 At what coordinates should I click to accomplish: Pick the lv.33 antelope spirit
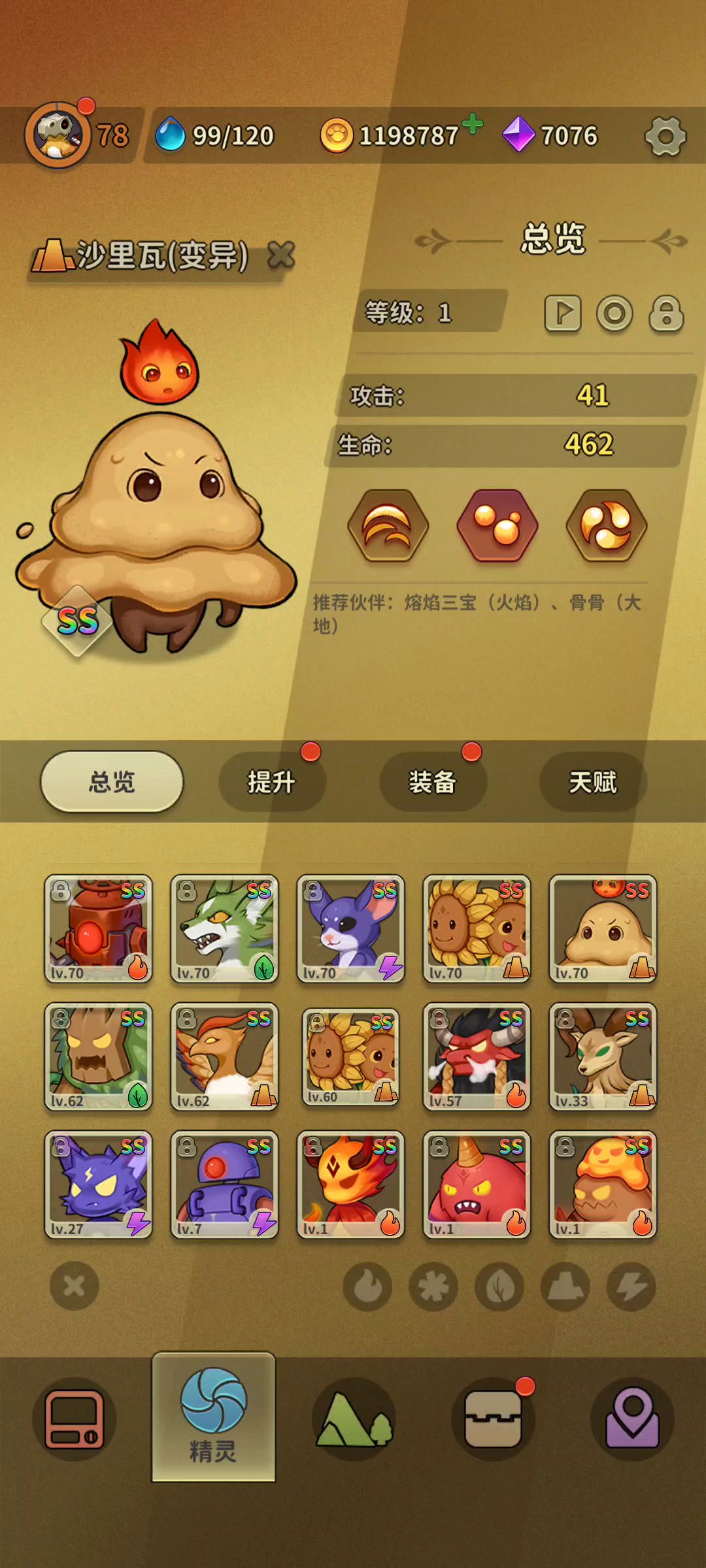click(603, 1056)
